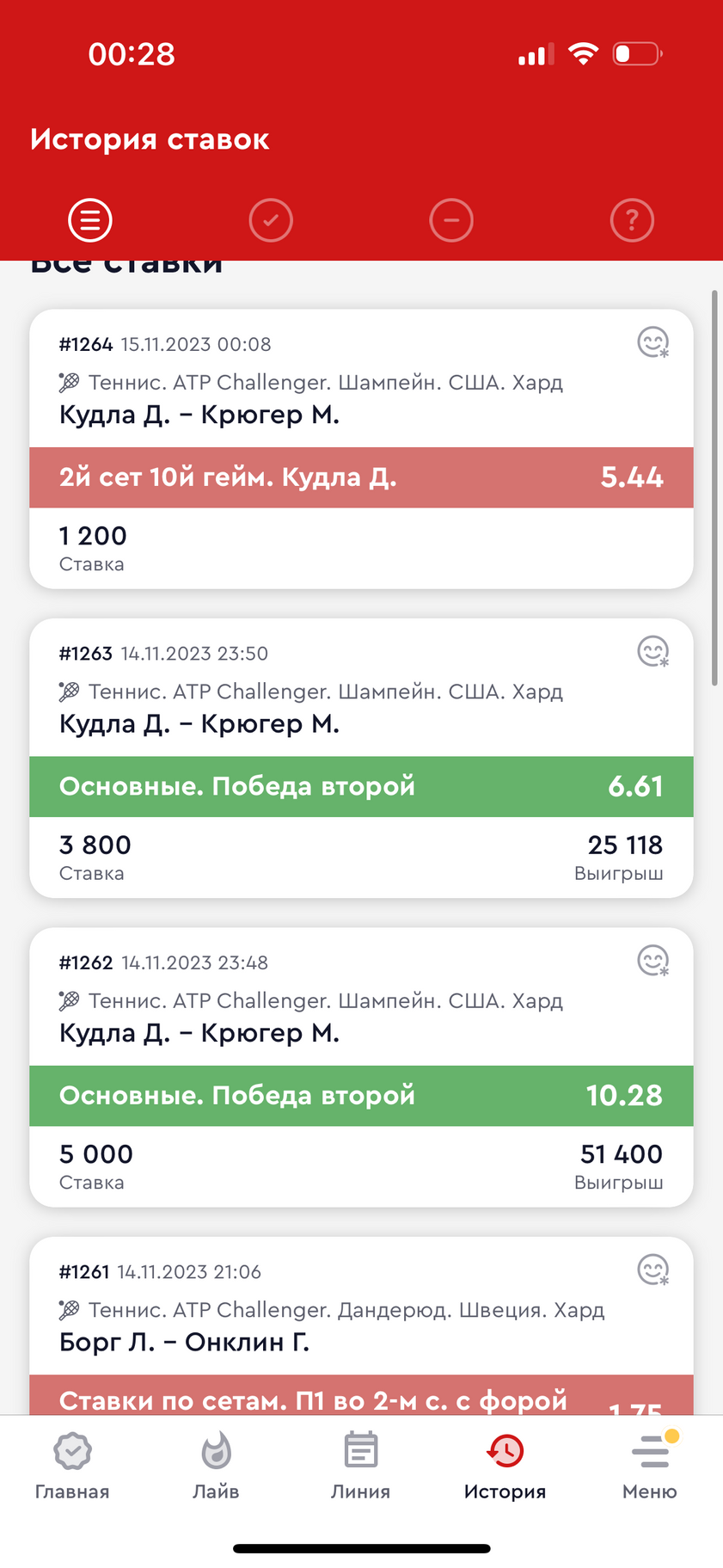Switch to the Лайв tab
723x1568 pixels.
click(216, 1467)
